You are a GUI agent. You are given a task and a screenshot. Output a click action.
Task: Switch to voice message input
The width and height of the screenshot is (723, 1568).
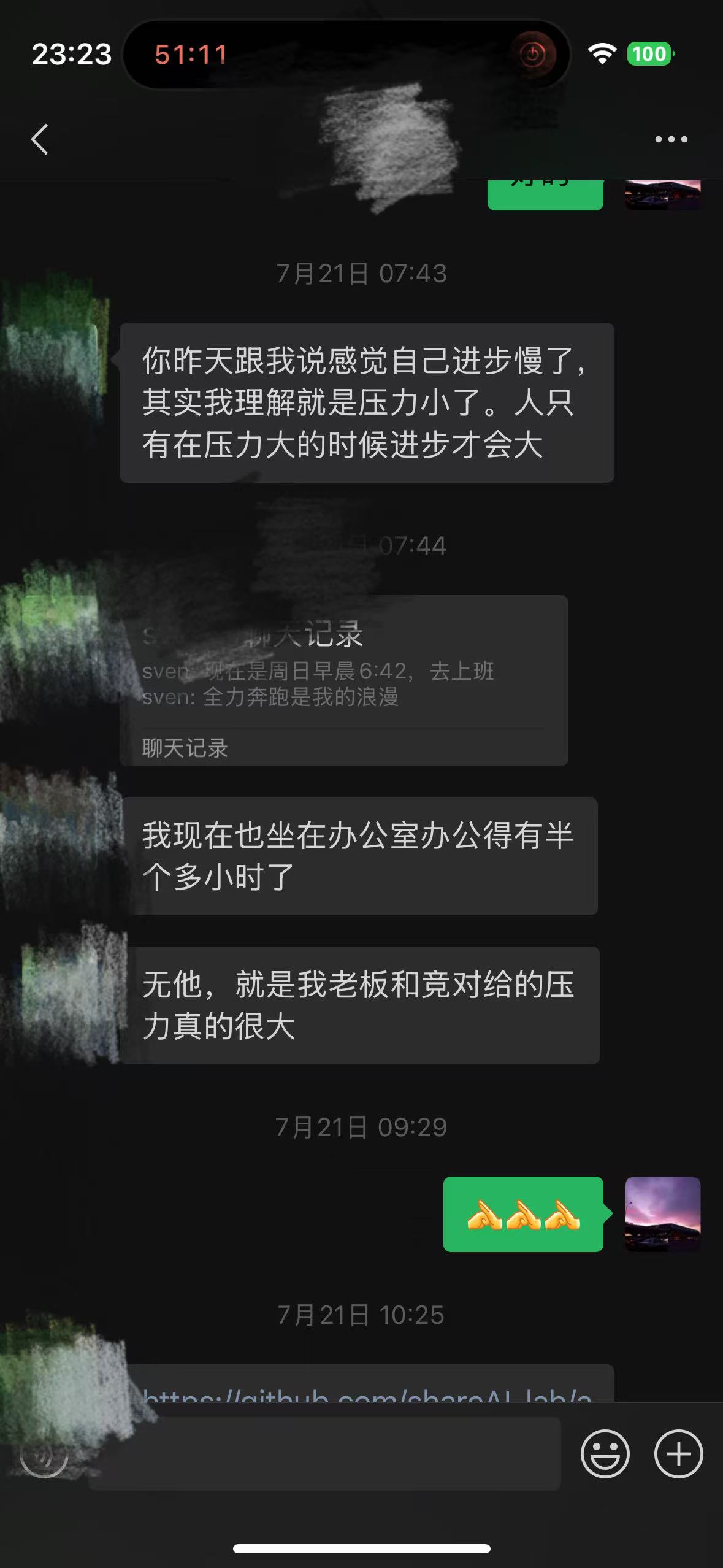pyautogui.click(x=44, y=1454)
